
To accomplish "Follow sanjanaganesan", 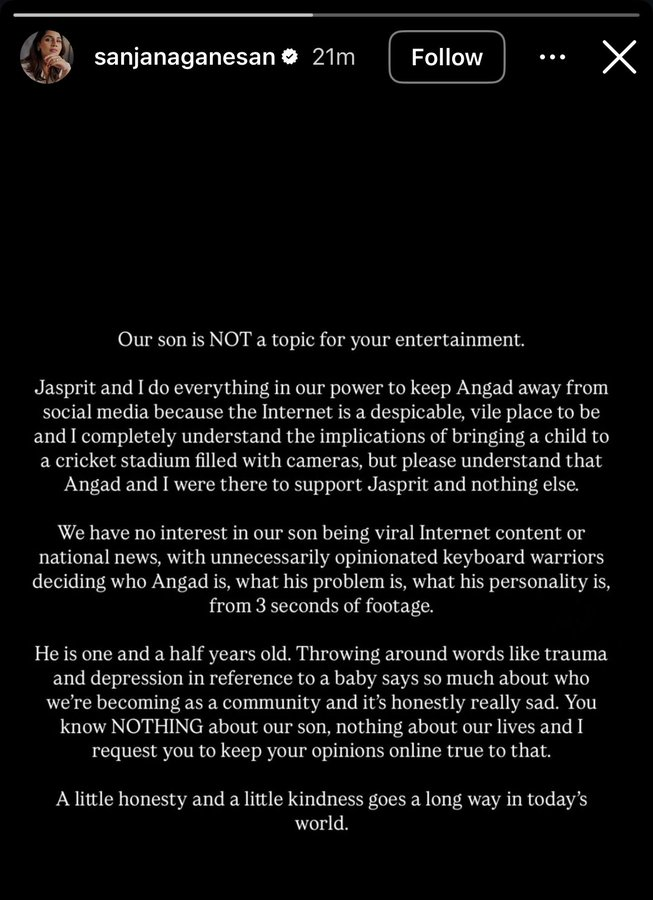I will pos(446,57).
